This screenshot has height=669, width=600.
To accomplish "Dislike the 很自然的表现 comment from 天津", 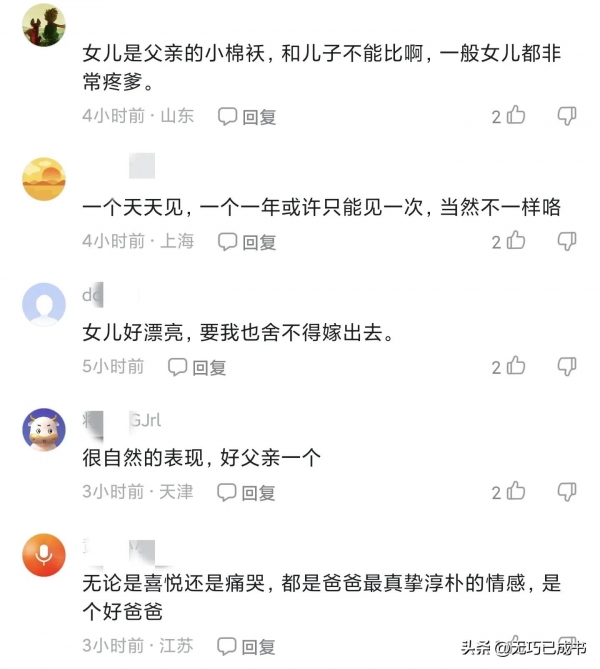I will [x=567, y=492].
